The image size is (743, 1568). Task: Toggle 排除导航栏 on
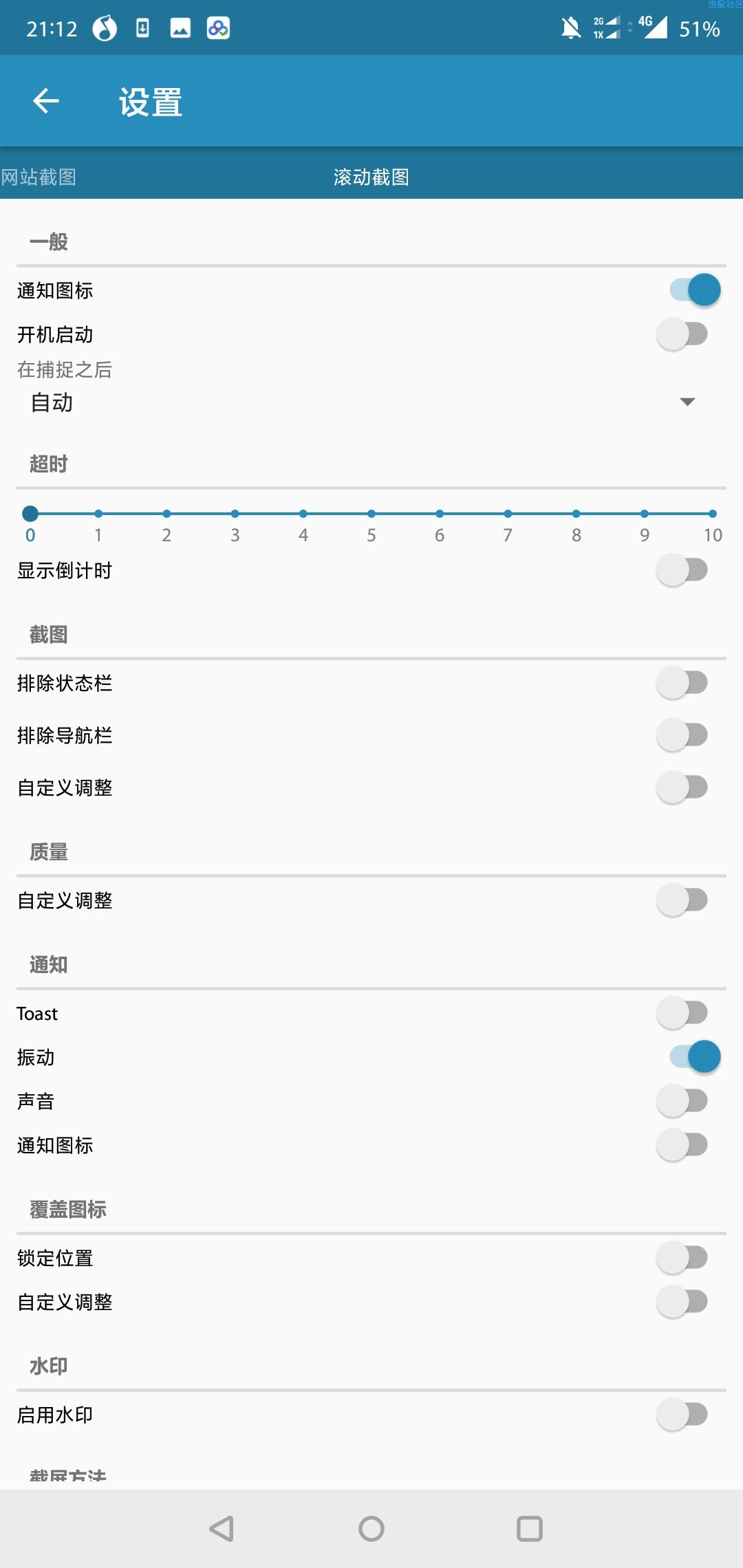(682, 734)
